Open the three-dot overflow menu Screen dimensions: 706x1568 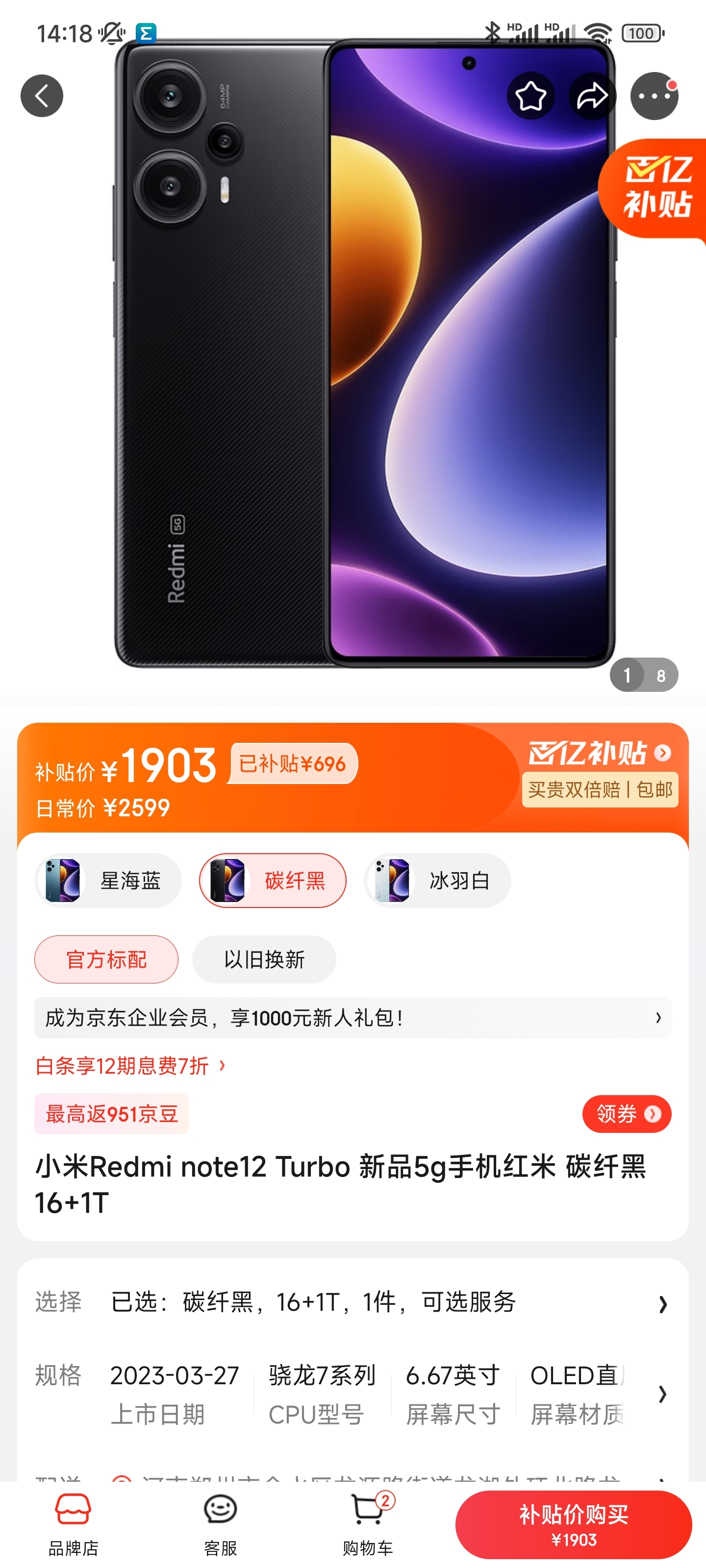click(x=654, y=96)
